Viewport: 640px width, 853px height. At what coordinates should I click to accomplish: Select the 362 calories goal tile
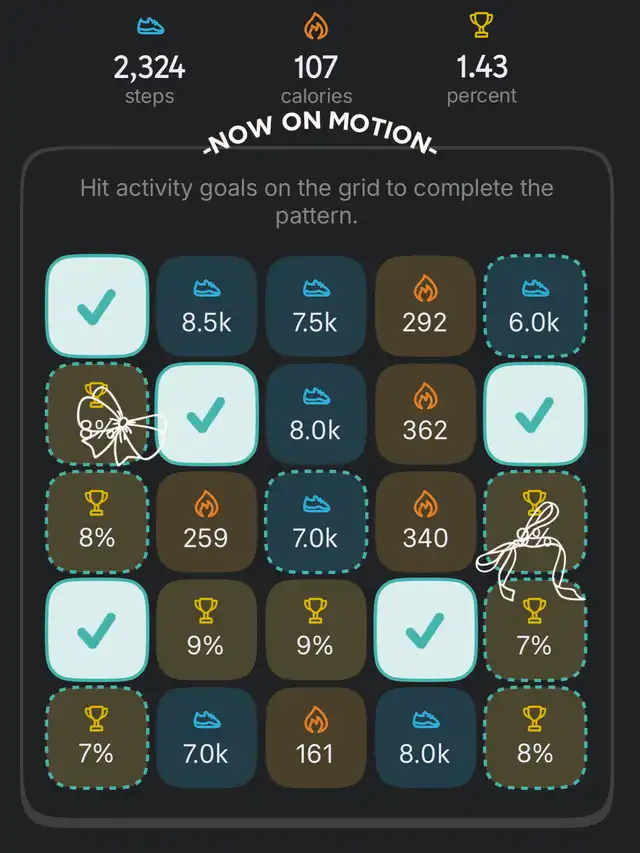tap(425, 415)
